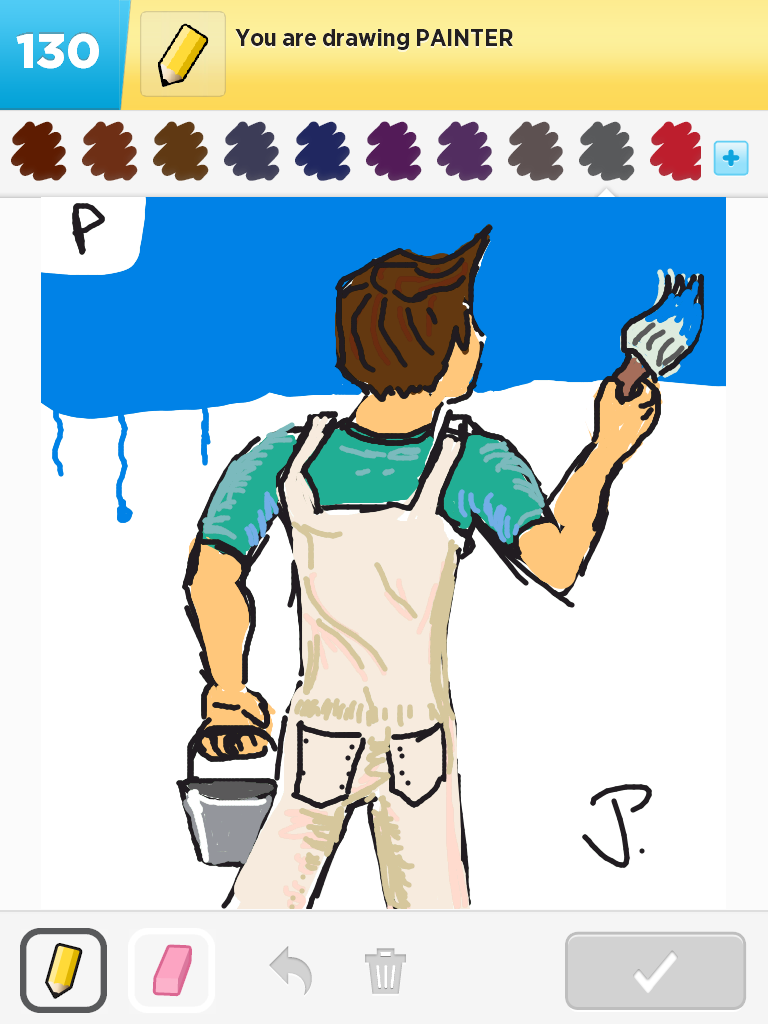
Task: Select the pencil drawing tool
Action: 63,970
